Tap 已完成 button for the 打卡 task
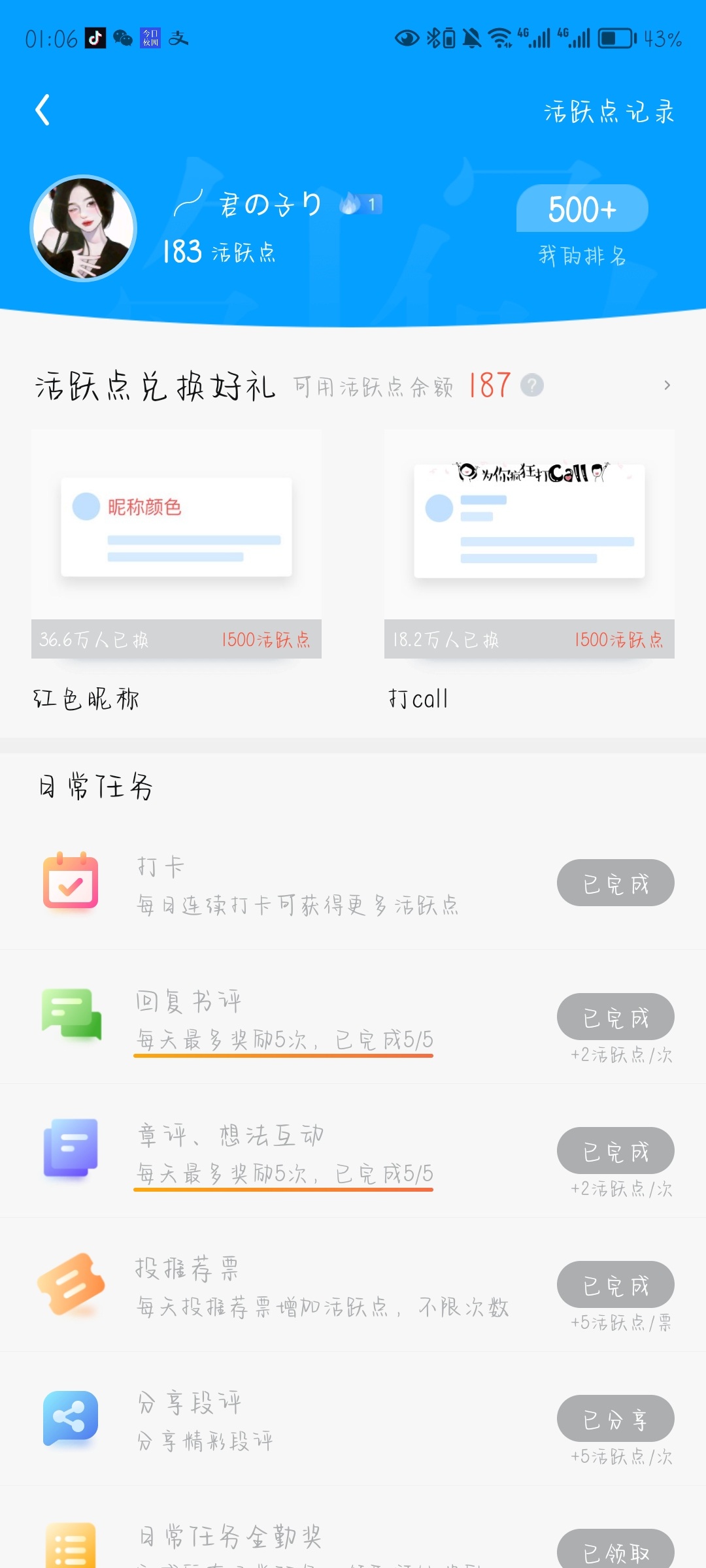The image size is (706, 1568). 616,883
